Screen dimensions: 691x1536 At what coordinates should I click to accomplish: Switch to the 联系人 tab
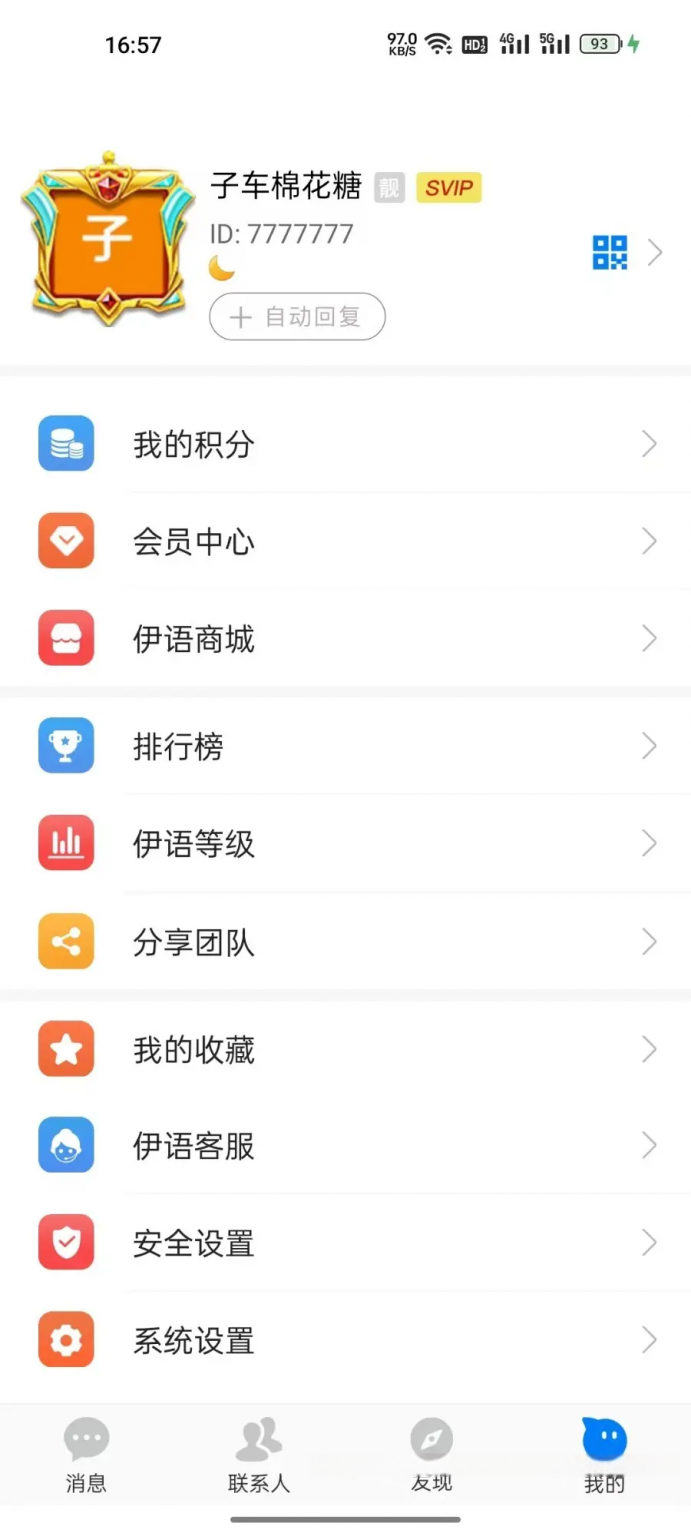259,1456
